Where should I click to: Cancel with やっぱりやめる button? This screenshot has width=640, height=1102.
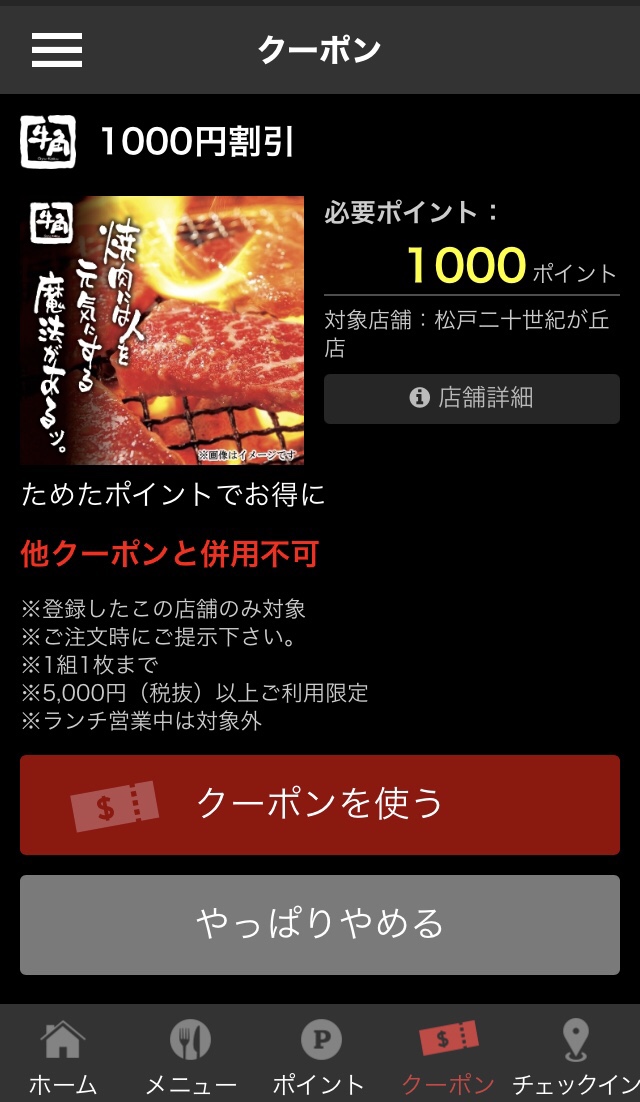click(320, 924)
